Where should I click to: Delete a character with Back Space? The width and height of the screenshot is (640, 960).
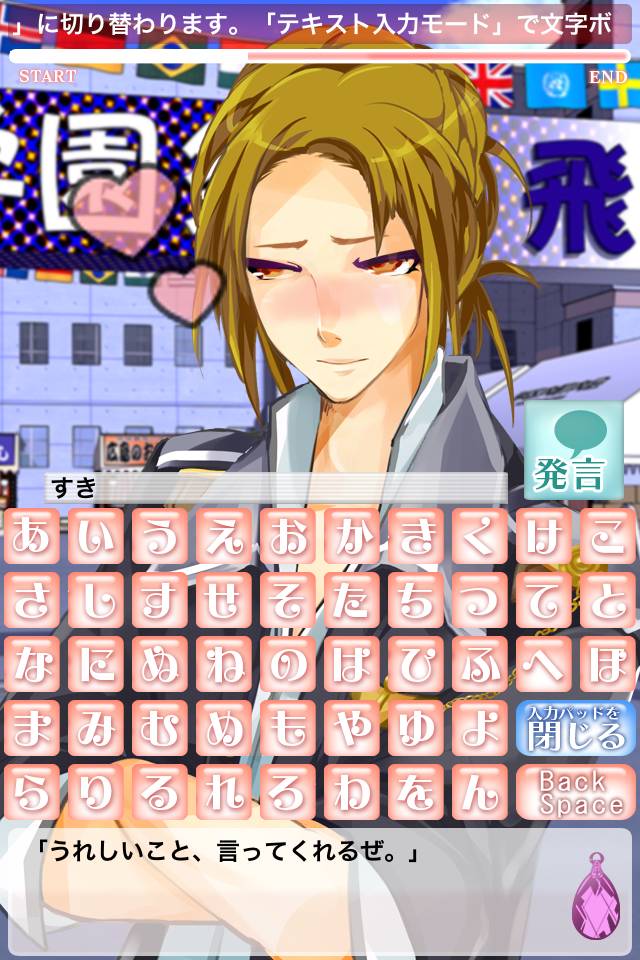[x=576, y=791]
